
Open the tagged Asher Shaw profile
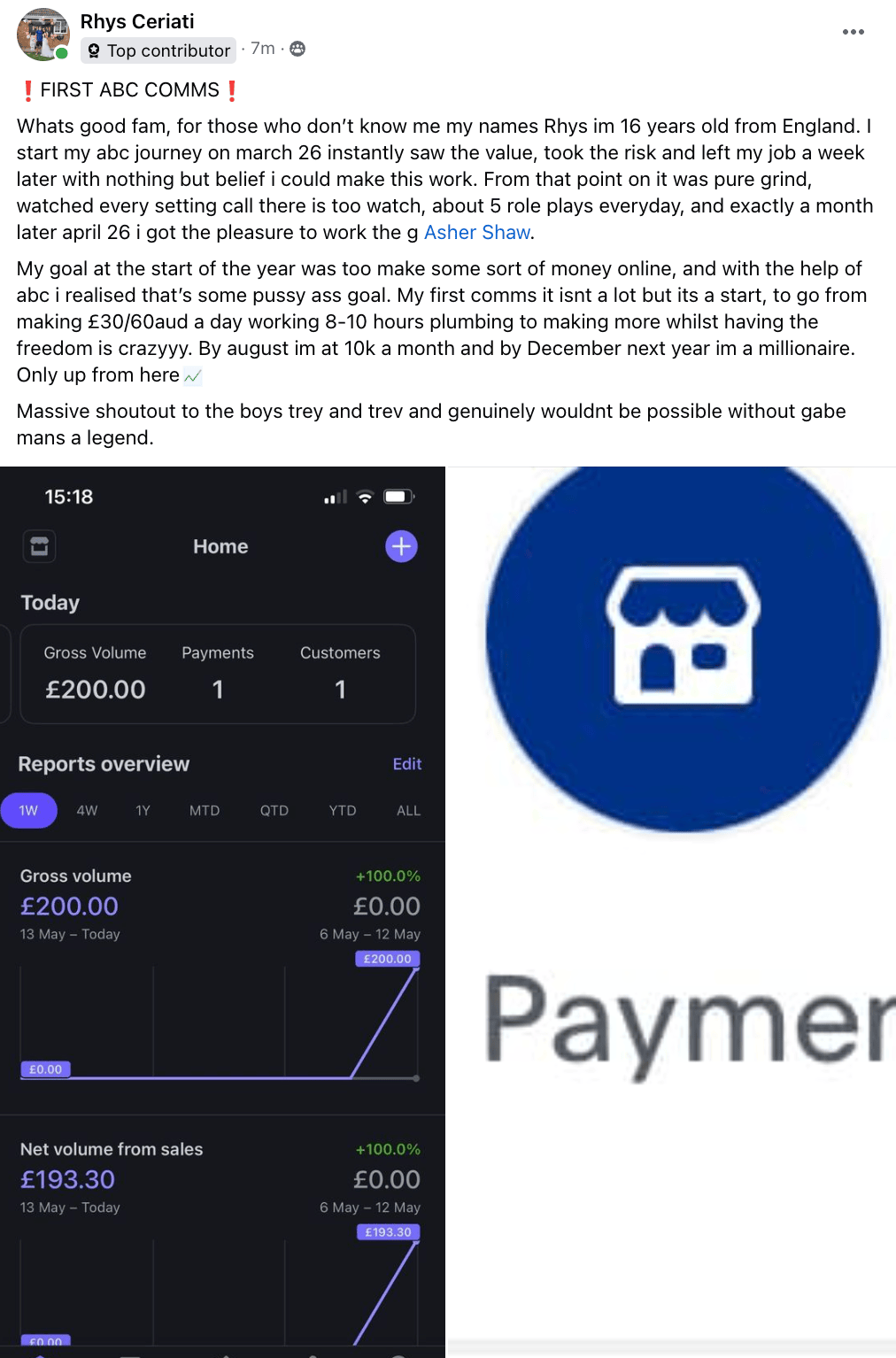click(x=477, y=232)
